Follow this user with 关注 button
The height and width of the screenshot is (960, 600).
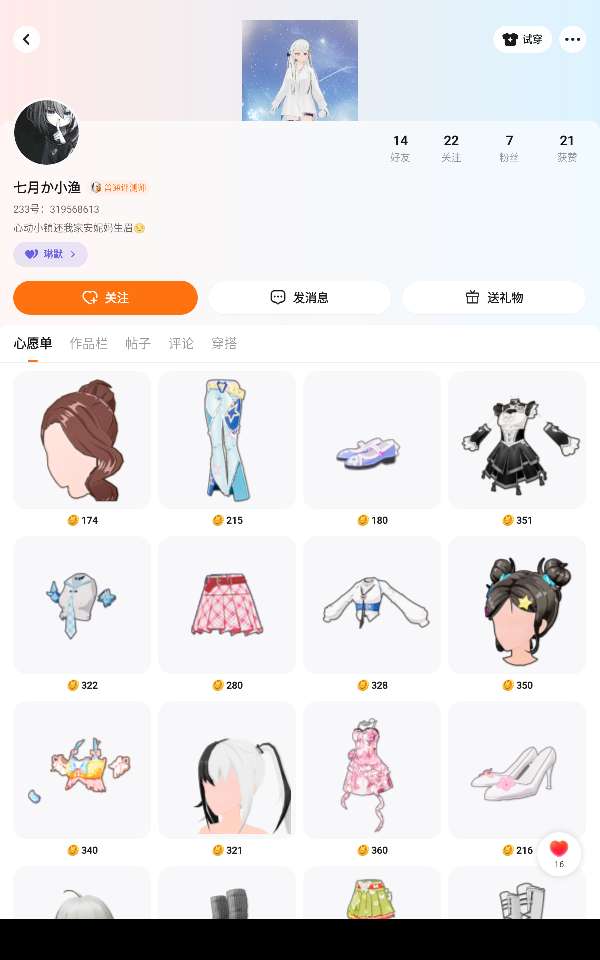pyautogui.click(x=105, y=297)
